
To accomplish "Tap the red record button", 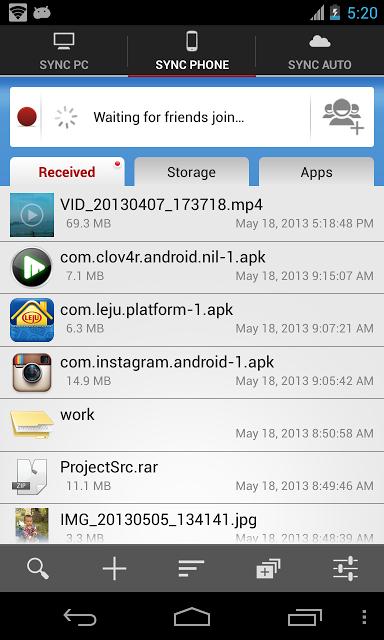I will [x=27, y=117].
